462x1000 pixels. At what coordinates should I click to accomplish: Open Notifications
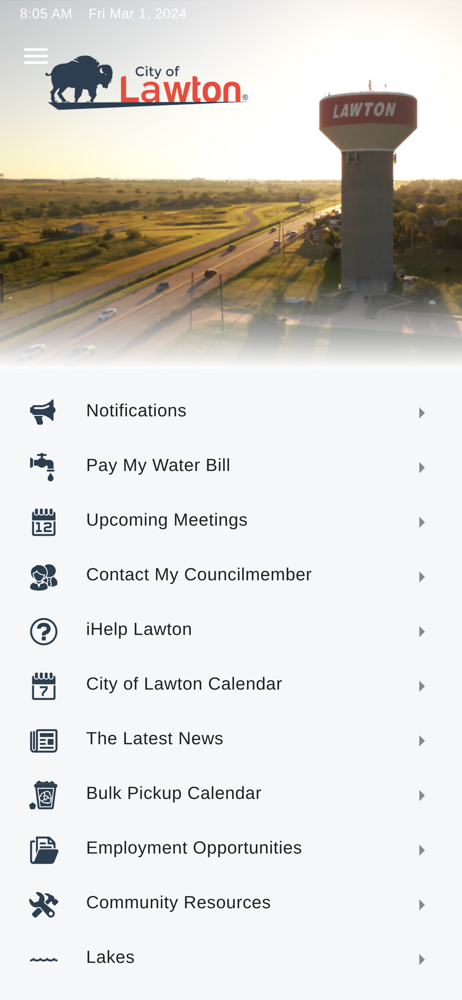(231, 411)
